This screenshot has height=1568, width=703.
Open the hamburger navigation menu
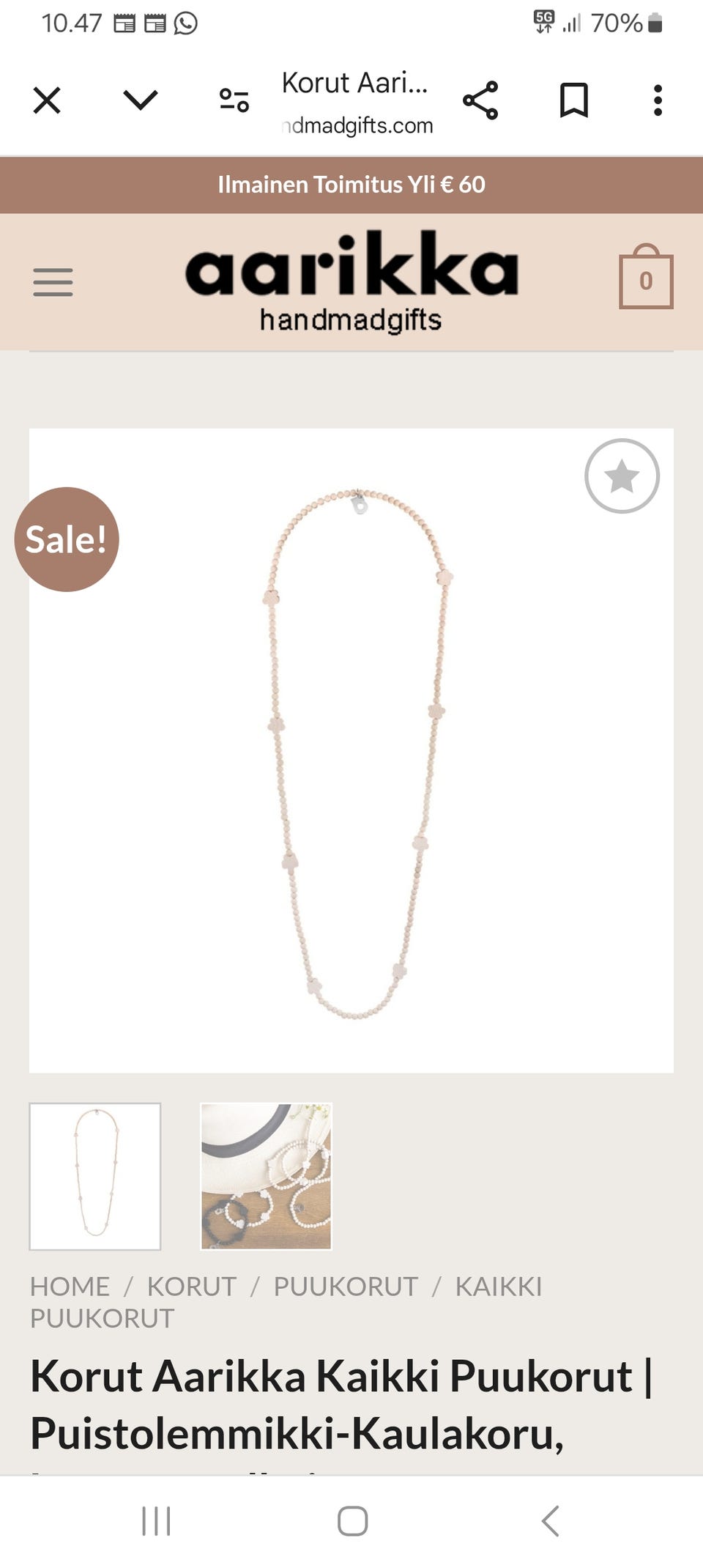53,282
